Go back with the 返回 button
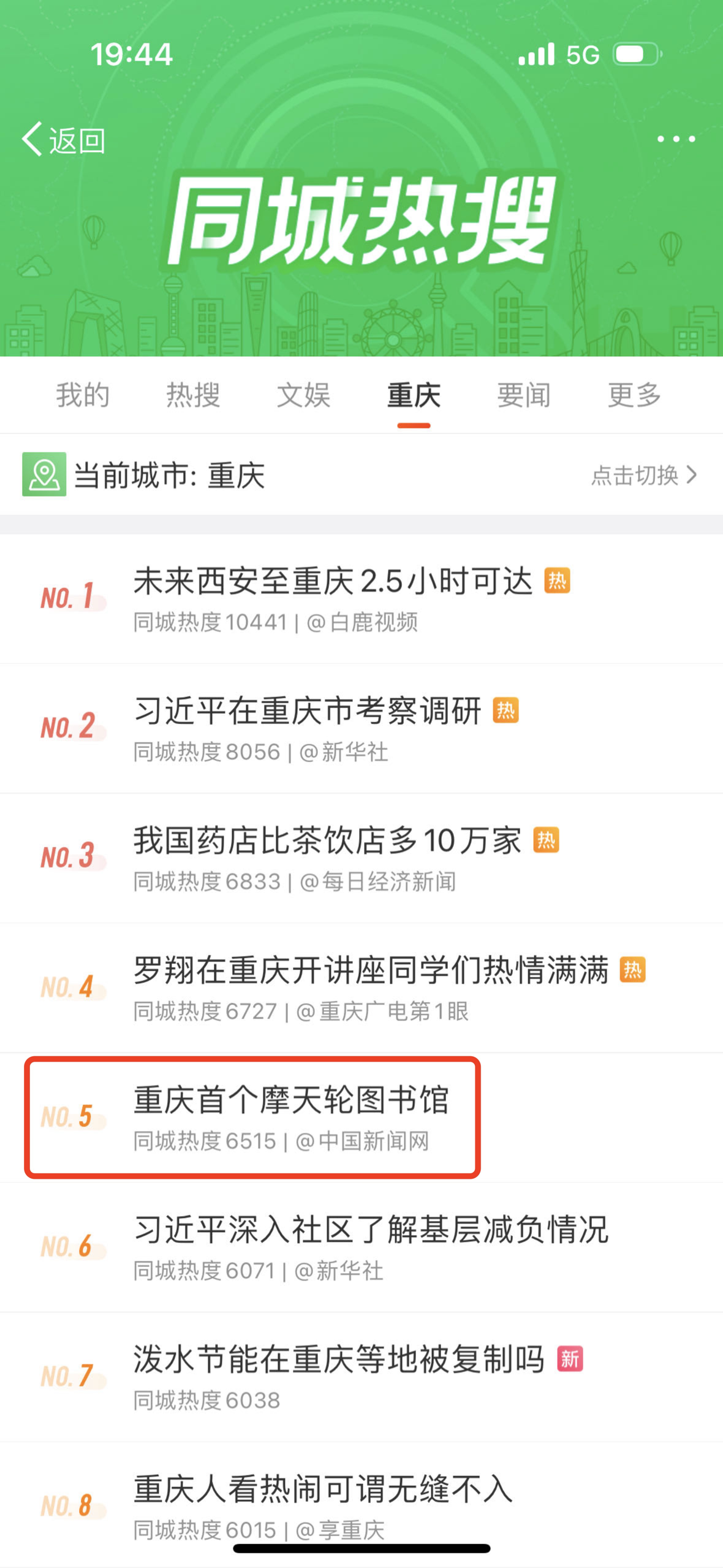Image resolution: width=723 pixels, height=1568 pixels. [x=64, y=140]
